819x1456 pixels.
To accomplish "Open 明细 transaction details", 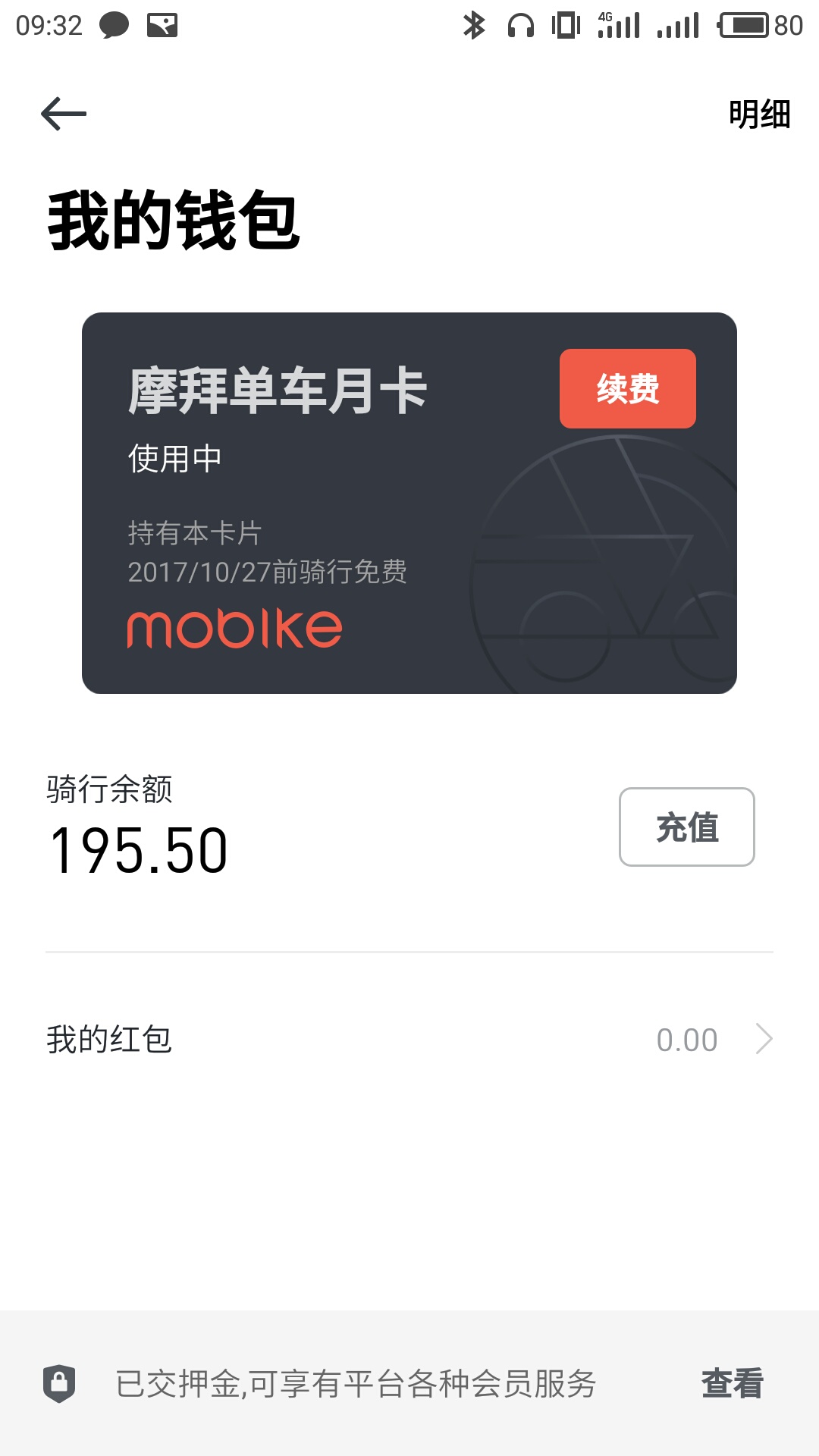I will (x=759, y=115).
